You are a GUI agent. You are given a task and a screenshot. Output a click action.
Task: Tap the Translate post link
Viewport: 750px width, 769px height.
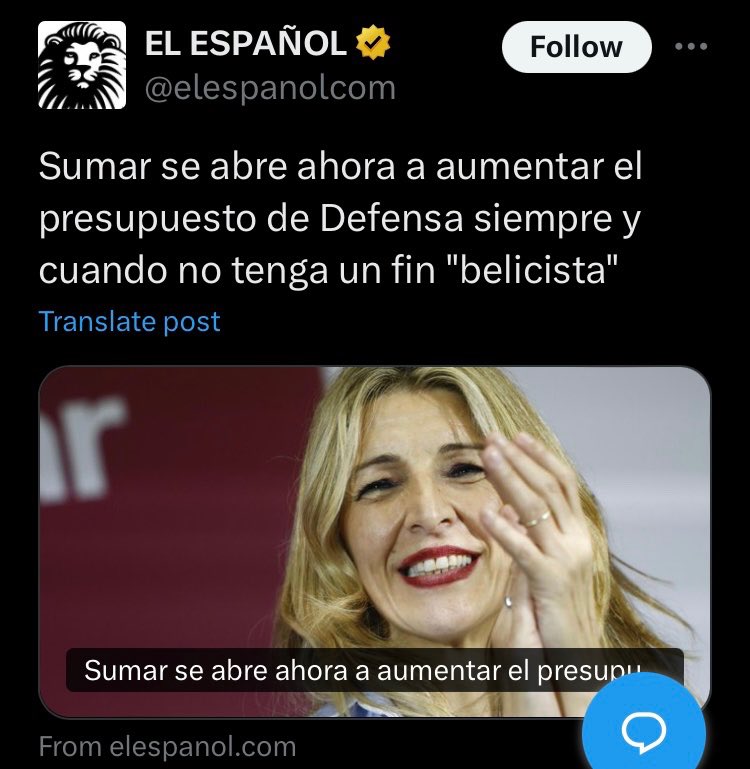129,322
